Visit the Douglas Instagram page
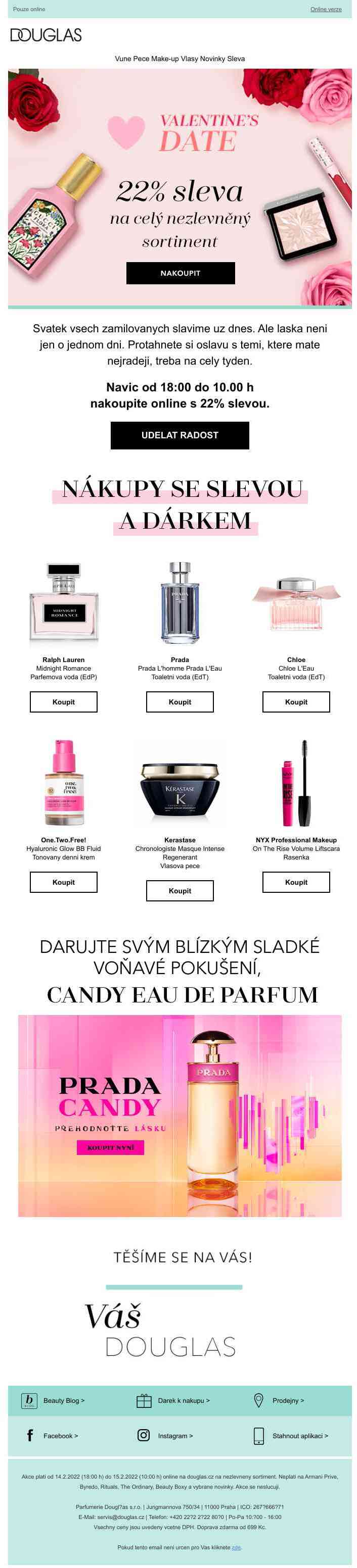357x1568 pixels. click(175, 1436)
